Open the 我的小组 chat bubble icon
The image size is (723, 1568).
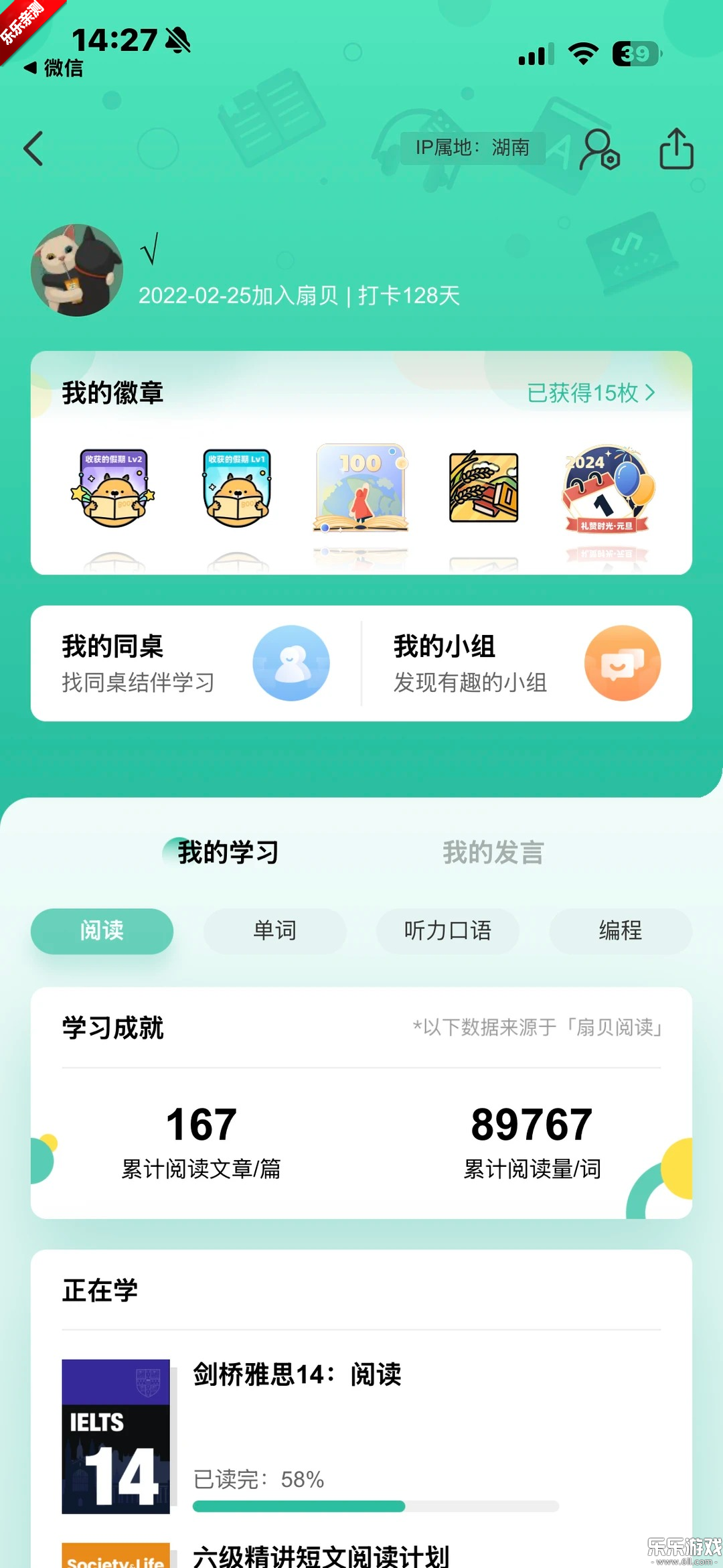coord(622,663)
